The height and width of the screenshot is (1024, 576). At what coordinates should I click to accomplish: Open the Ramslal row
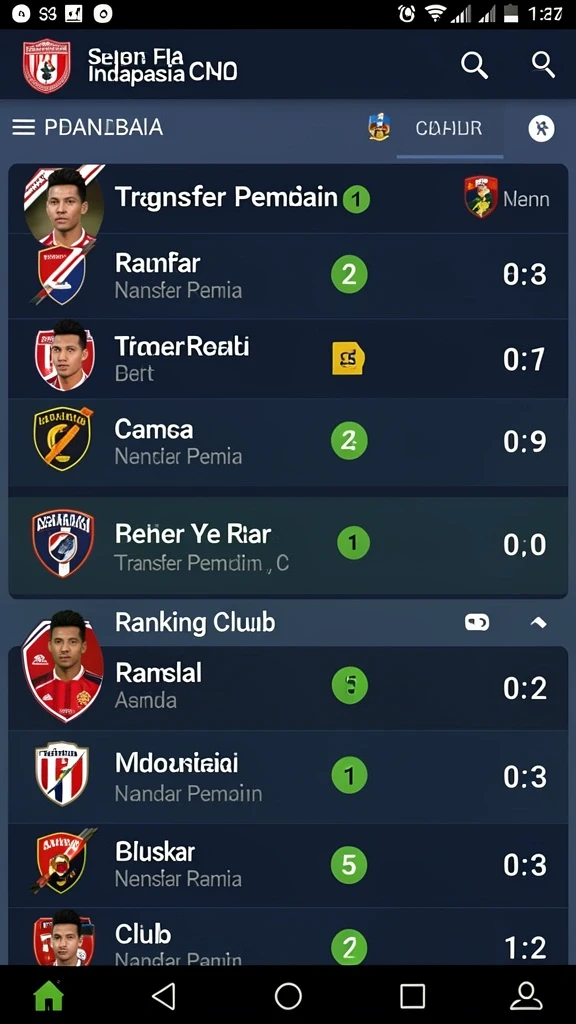[x=288, y=687]
